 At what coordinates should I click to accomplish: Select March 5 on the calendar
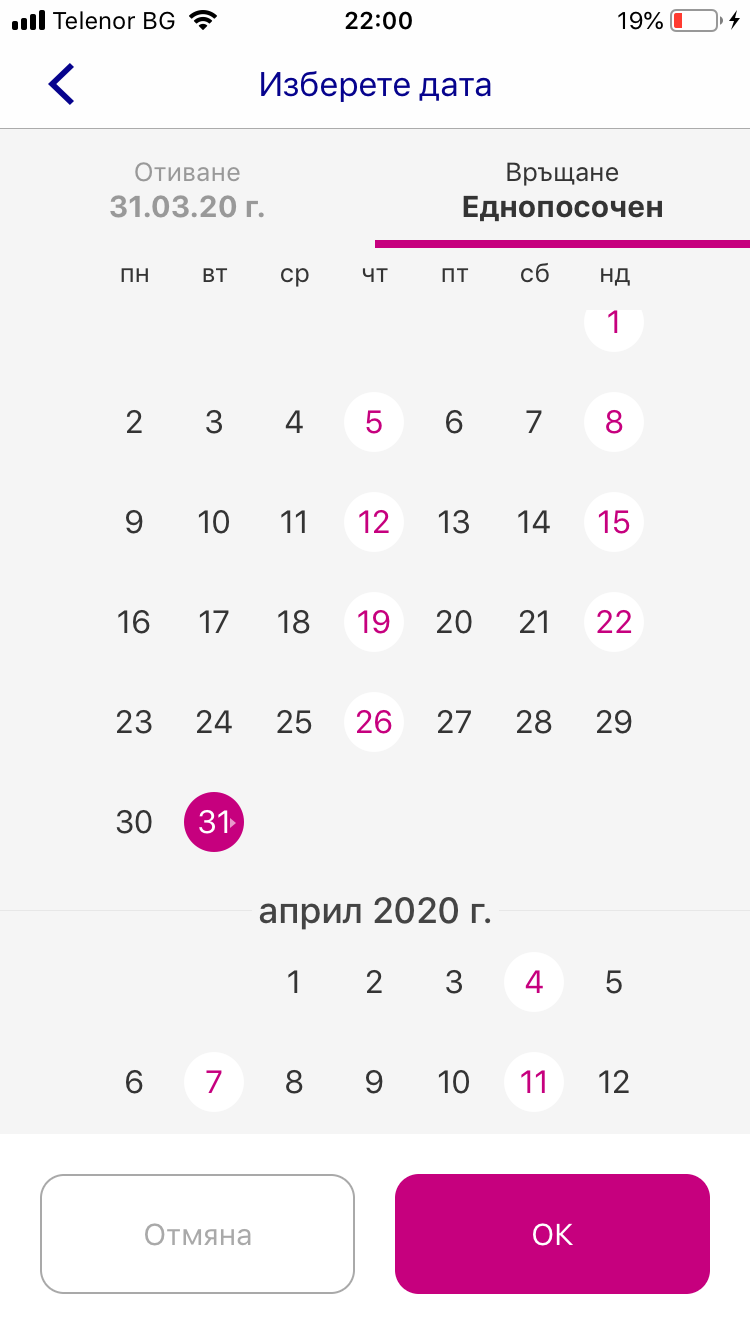pos(374,422)
